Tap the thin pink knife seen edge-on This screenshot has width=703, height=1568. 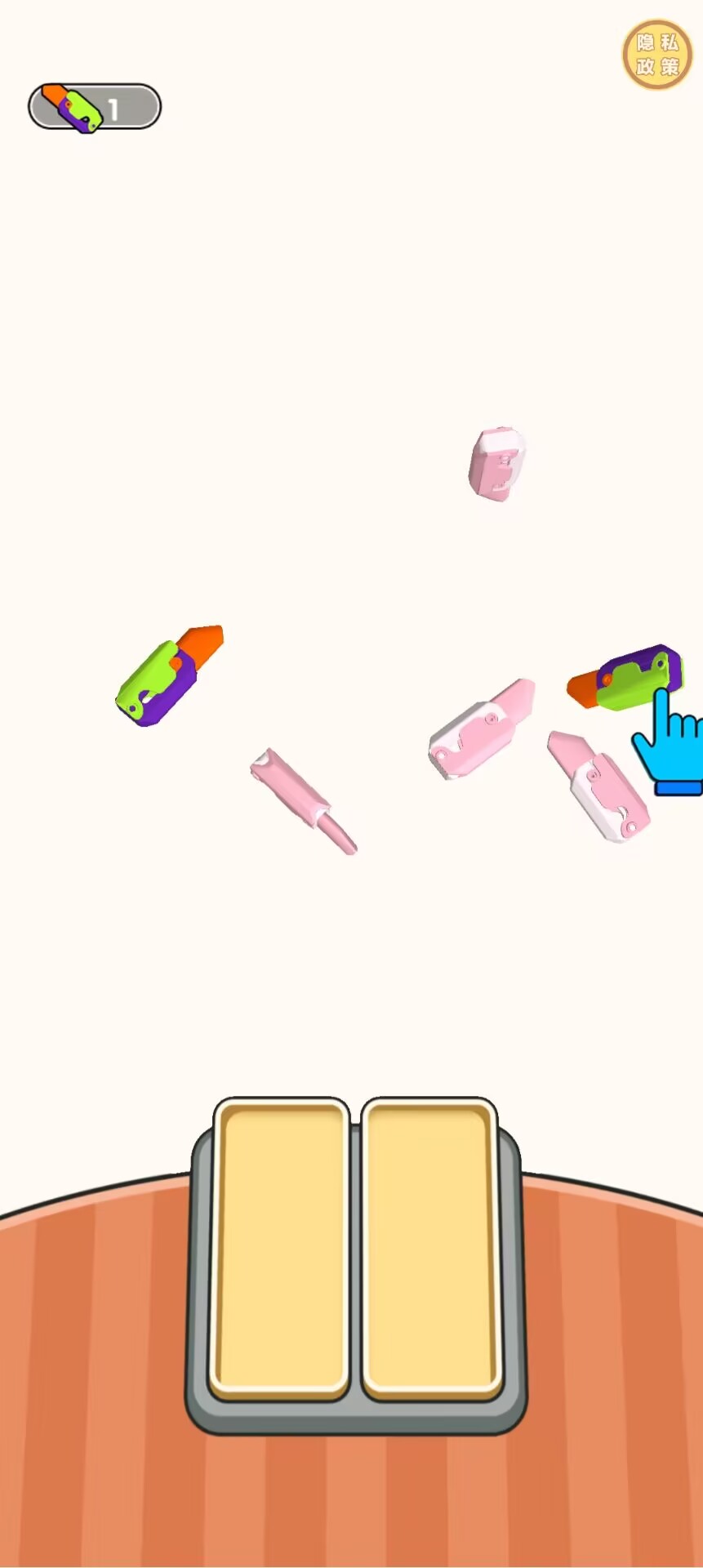(303, 800)
